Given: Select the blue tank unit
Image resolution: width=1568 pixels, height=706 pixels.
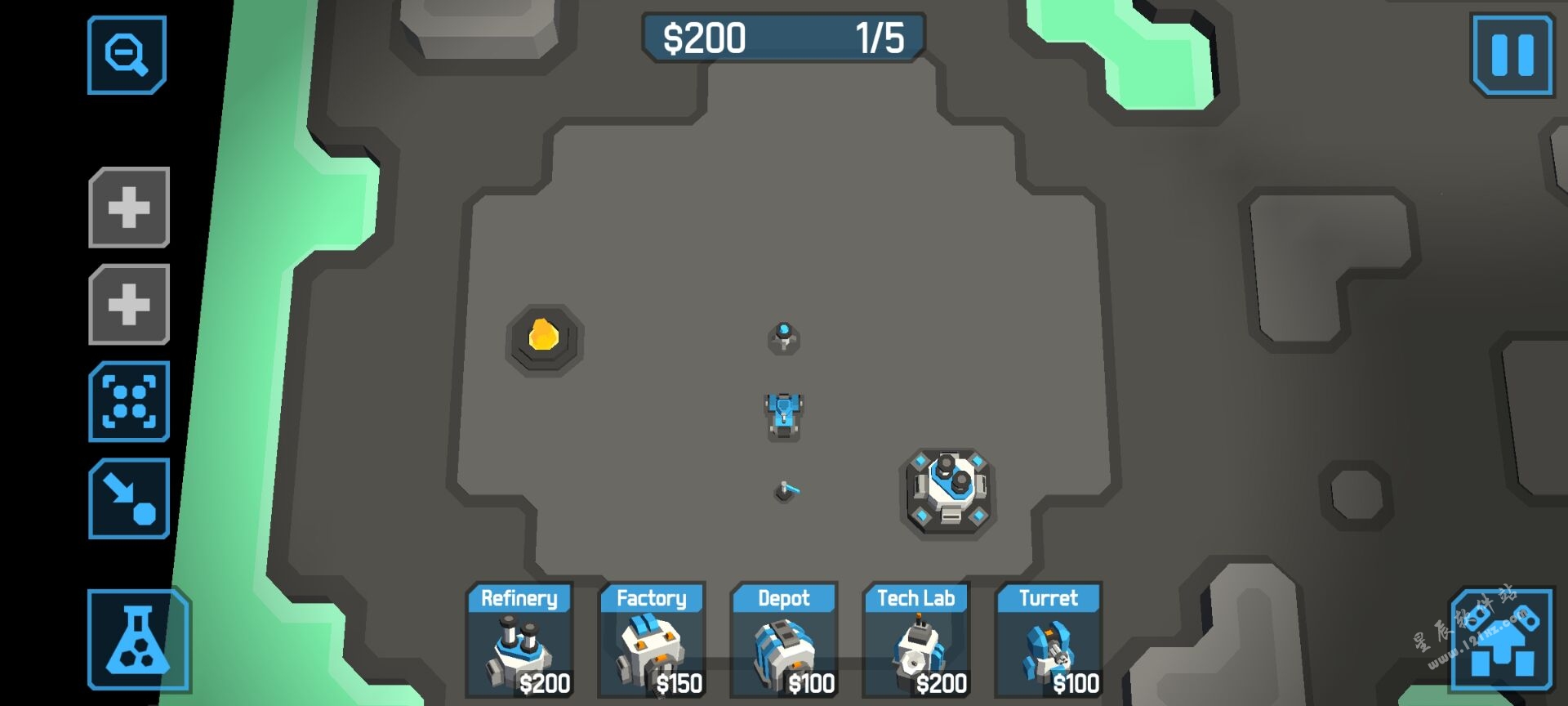Looking at the screenshot, I should click(x=784, y=414).
